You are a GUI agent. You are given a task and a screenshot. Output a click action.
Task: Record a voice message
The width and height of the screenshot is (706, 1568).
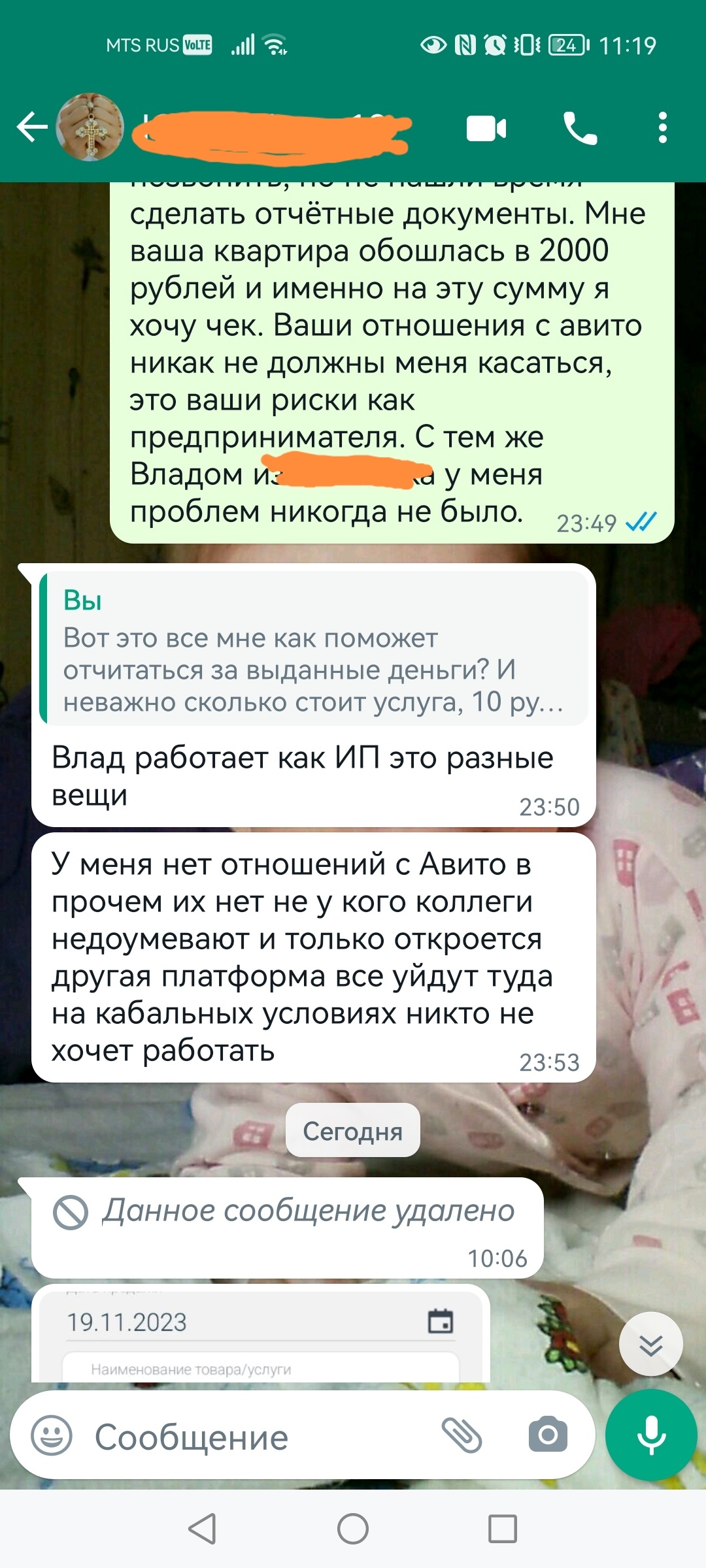coord(651,1435)
